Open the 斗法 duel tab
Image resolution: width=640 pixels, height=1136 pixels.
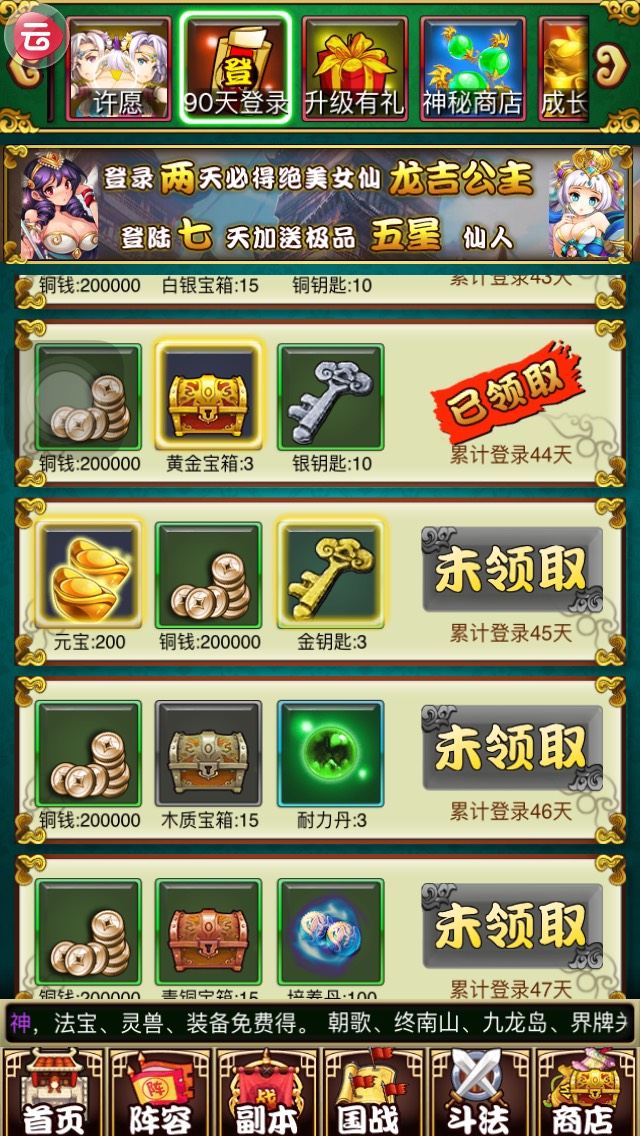[480, 1092]
